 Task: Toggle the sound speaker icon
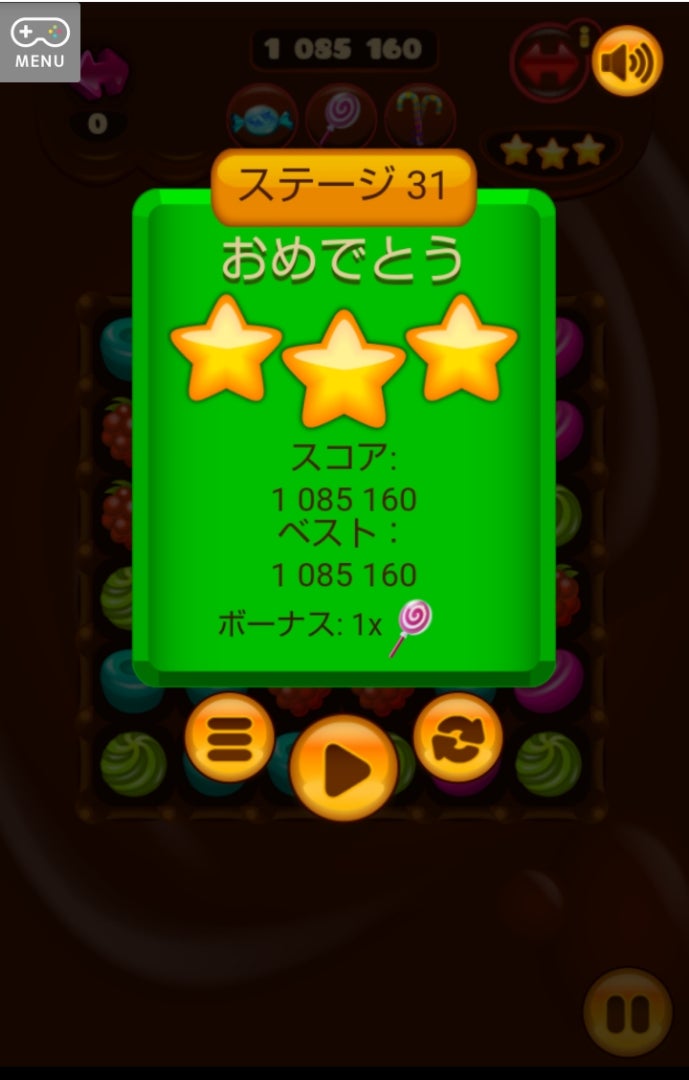(627, 62)
